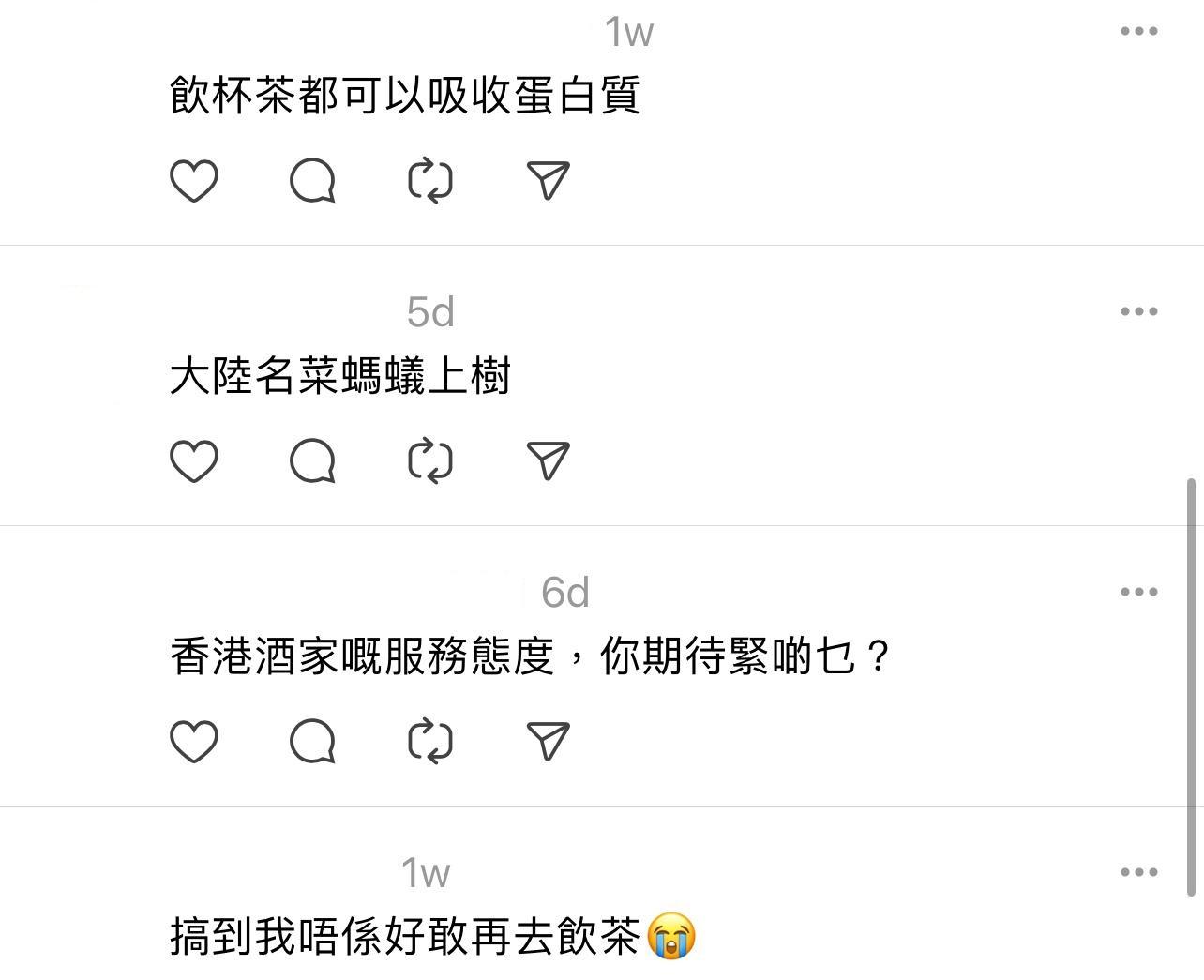The width and height of the screenshot is (1204, 980).
Task: Repost the comment 大陸名菜螞蟻上樹
Action: [430, 460]
